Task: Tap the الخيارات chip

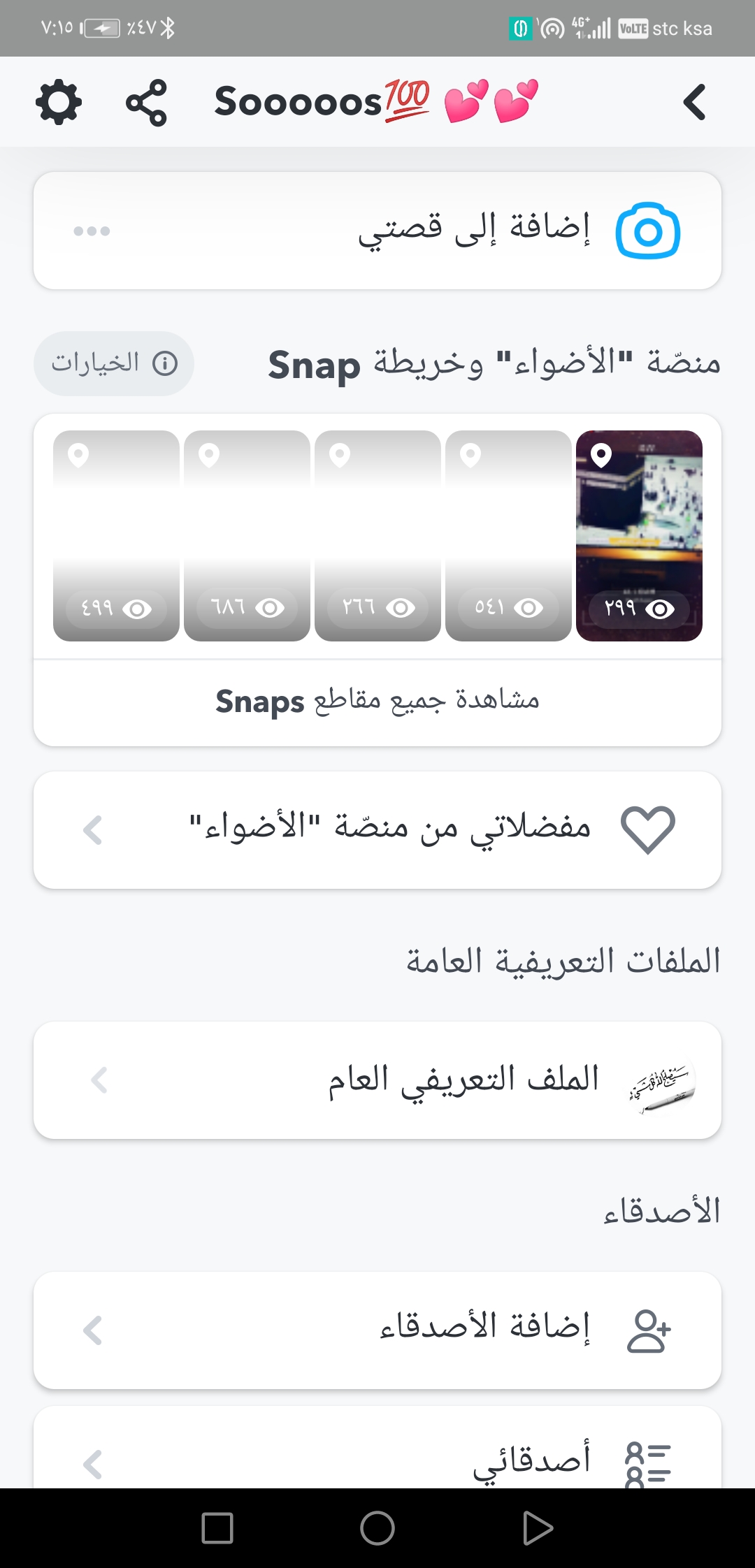Action: (x=114, y=363)
